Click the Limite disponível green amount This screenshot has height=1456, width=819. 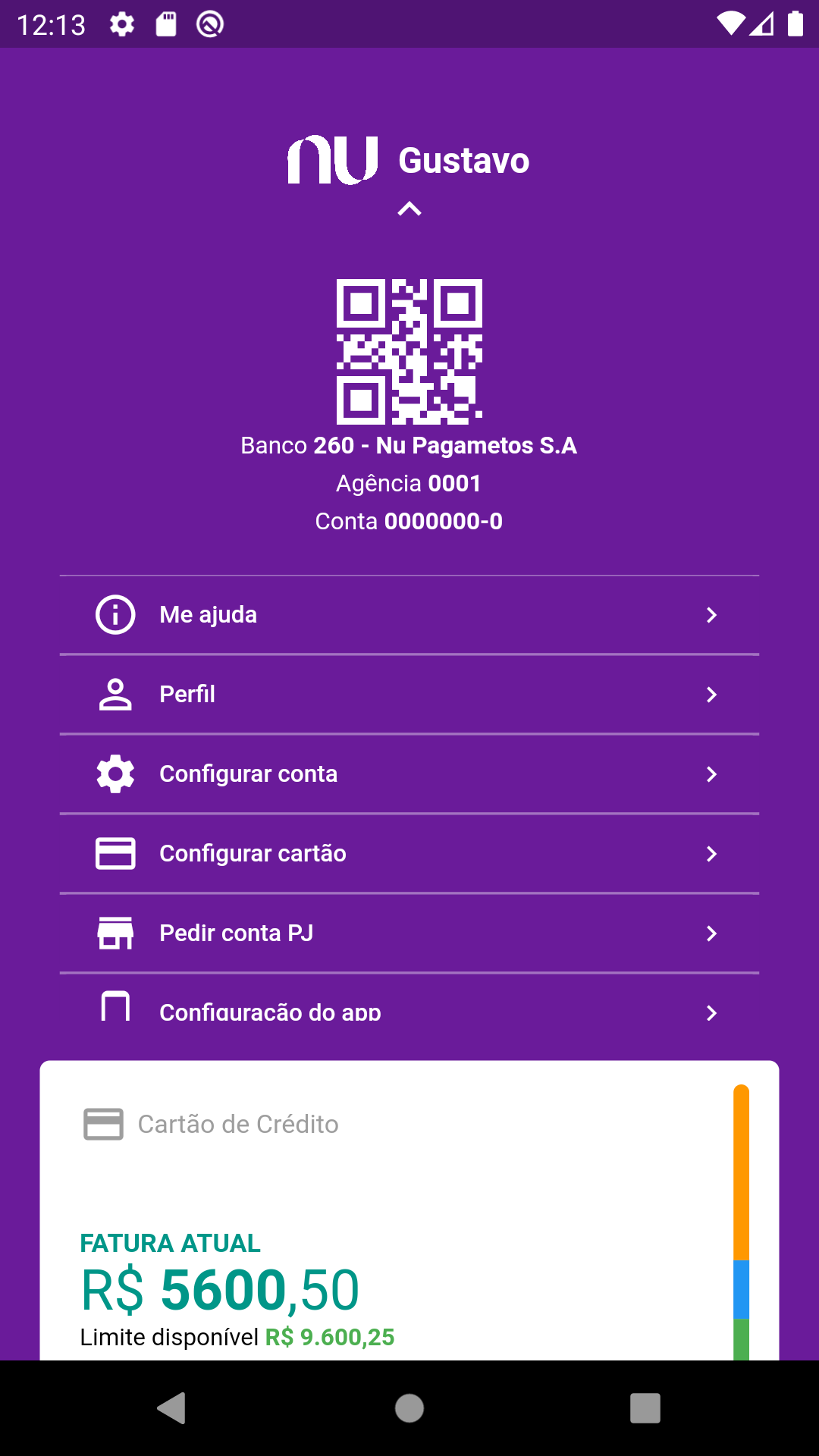[x=328, y=1337]
